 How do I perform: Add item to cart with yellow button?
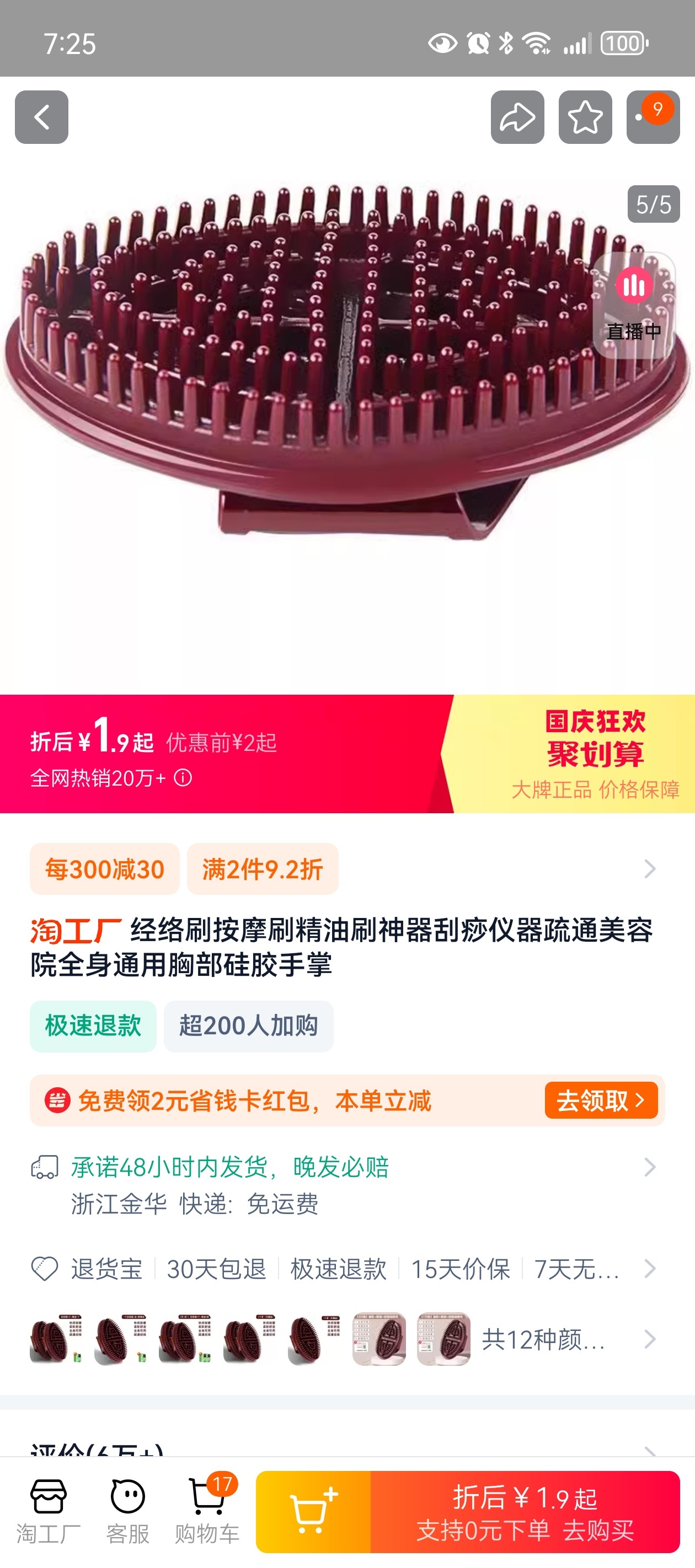(313, 1511)
